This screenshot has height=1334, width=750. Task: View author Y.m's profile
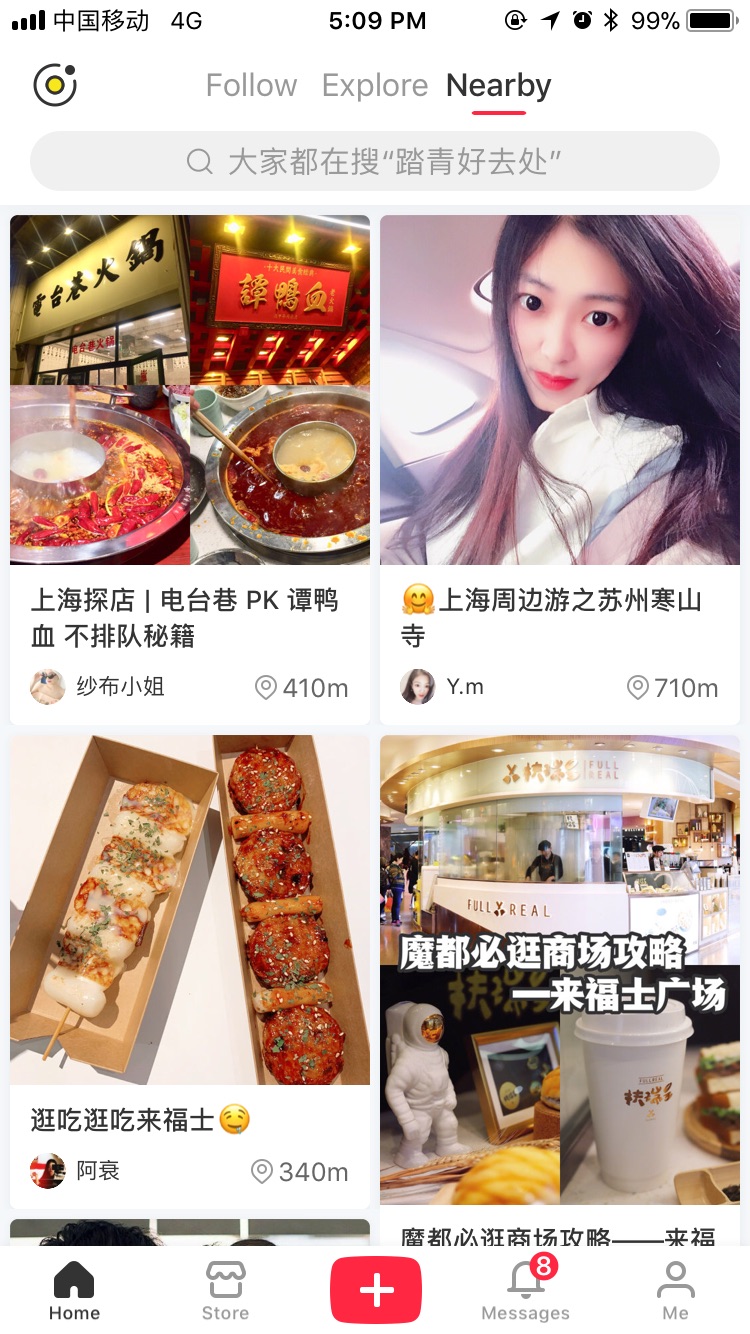[443, 687]
